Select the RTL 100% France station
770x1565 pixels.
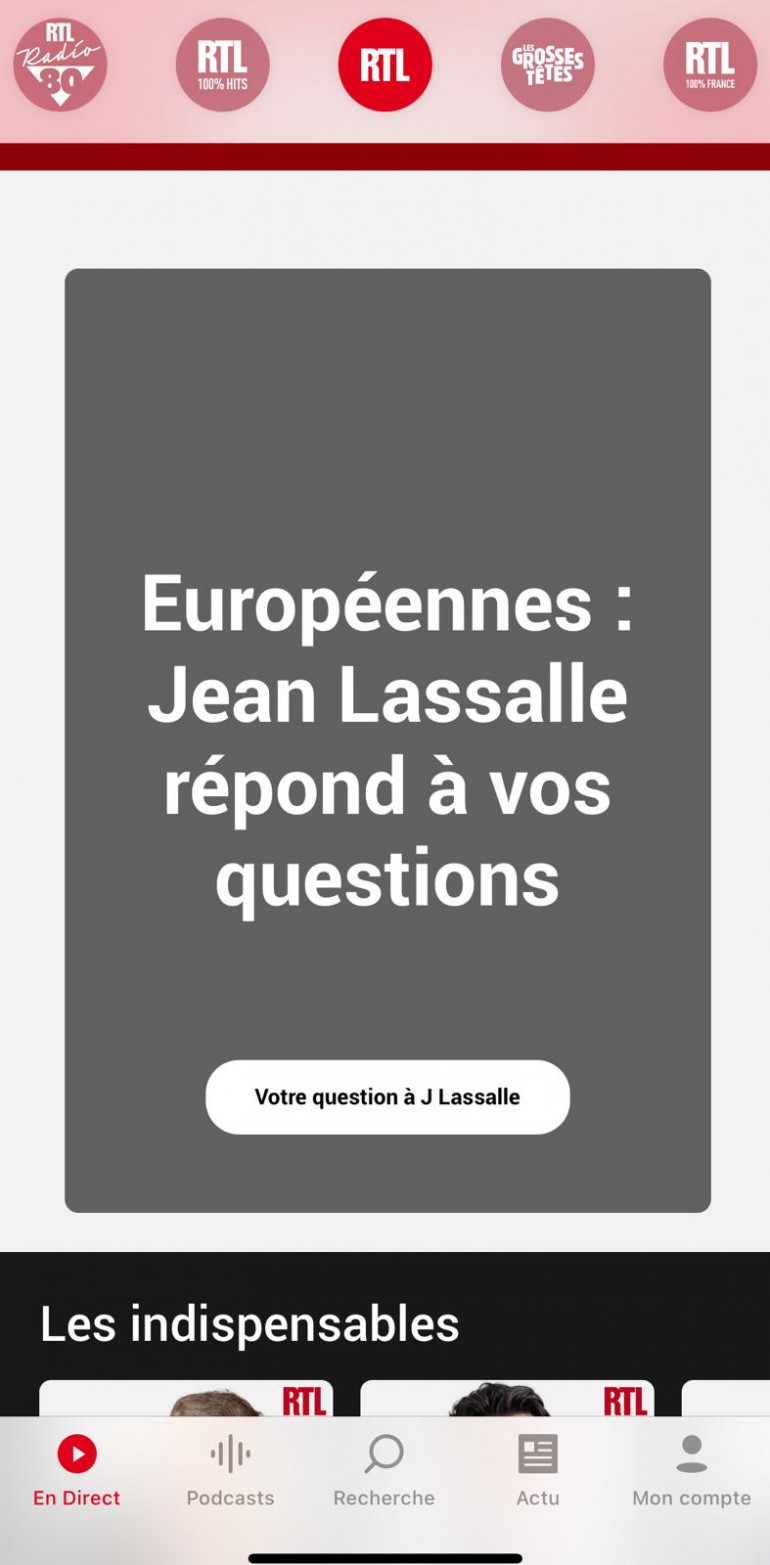pyautogui.click(x=710, y=65)
